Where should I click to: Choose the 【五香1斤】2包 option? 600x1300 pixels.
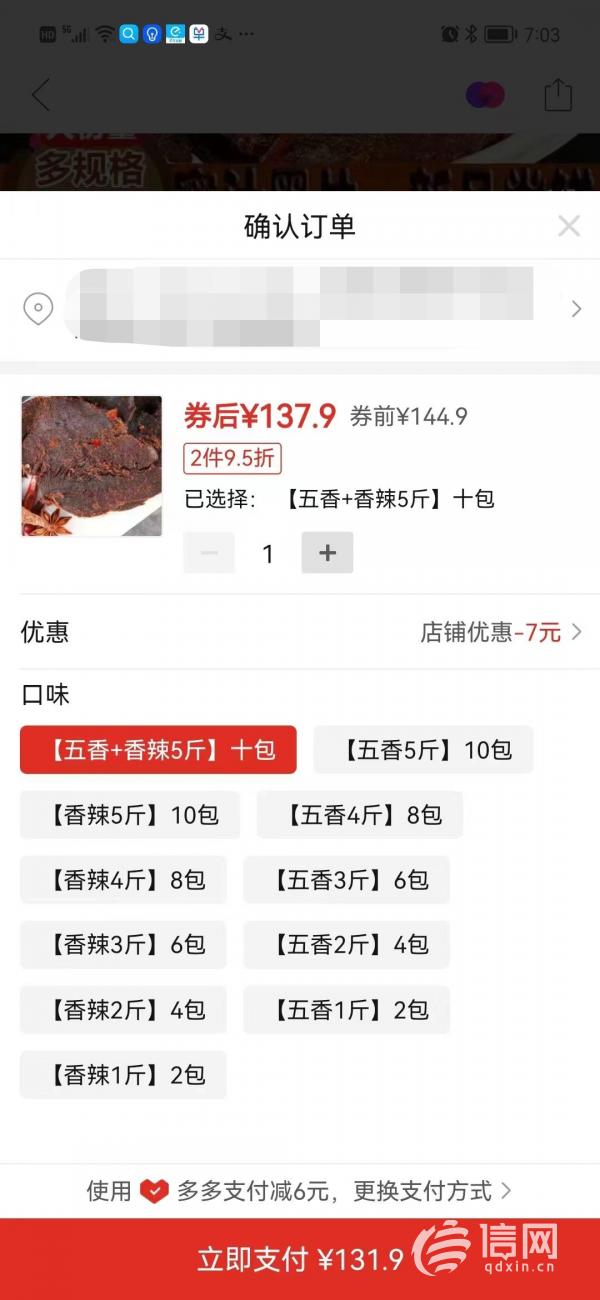(x=347, y=1010)
